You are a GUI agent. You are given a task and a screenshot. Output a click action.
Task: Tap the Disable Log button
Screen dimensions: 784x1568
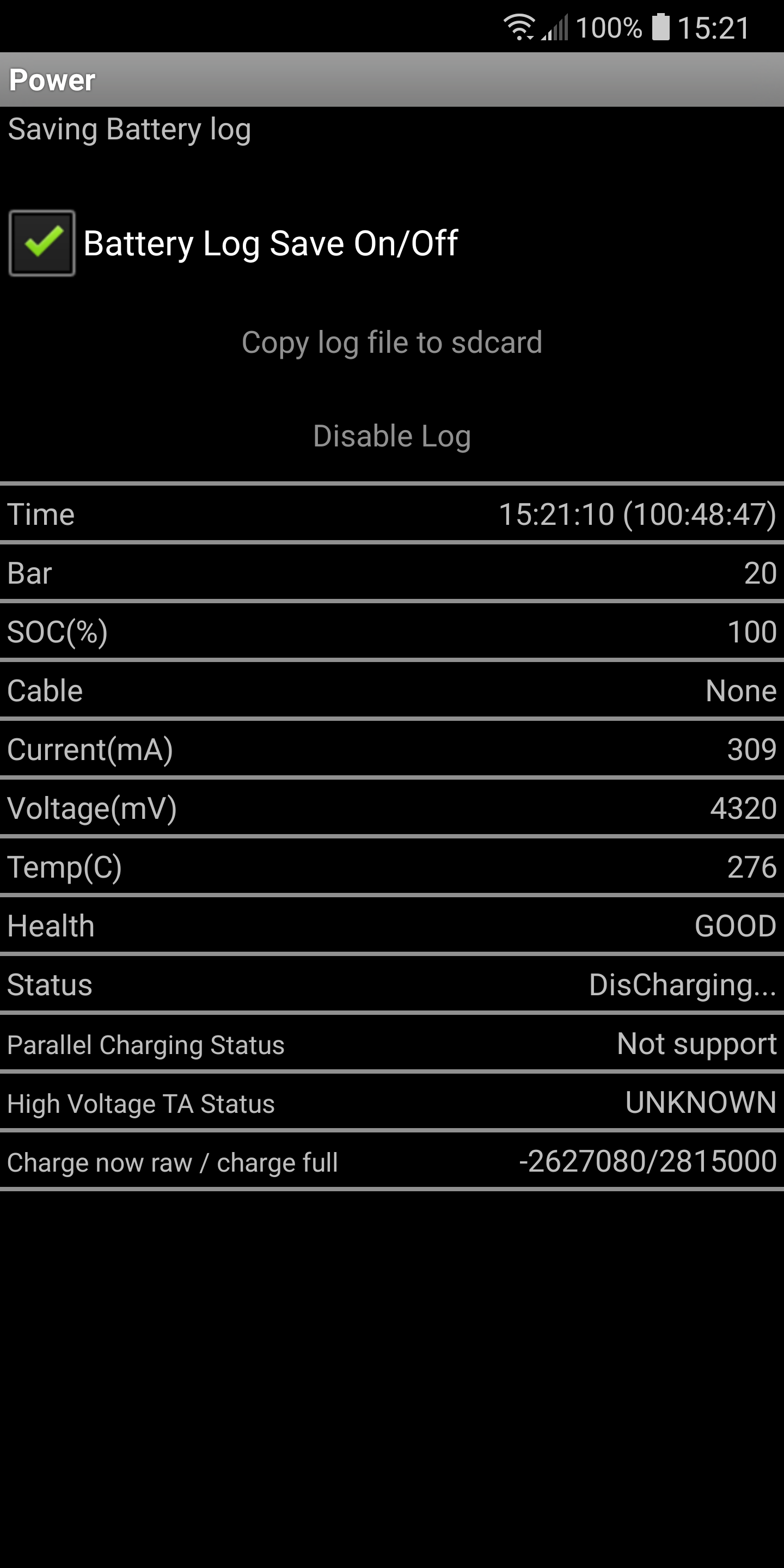click(x=392, y=436)
